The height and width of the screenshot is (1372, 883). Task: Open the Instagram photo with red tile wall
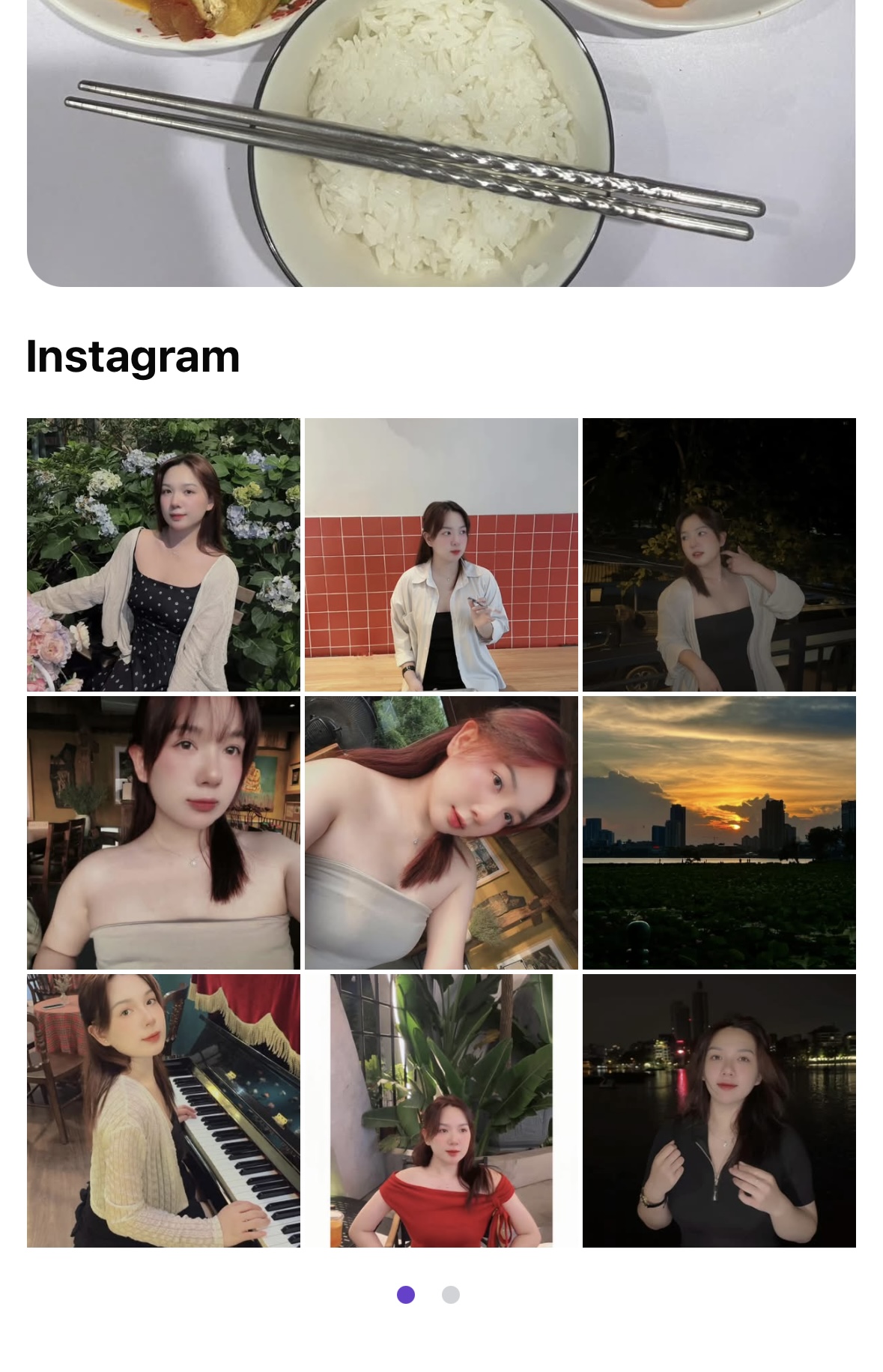[x=441, y=554]
